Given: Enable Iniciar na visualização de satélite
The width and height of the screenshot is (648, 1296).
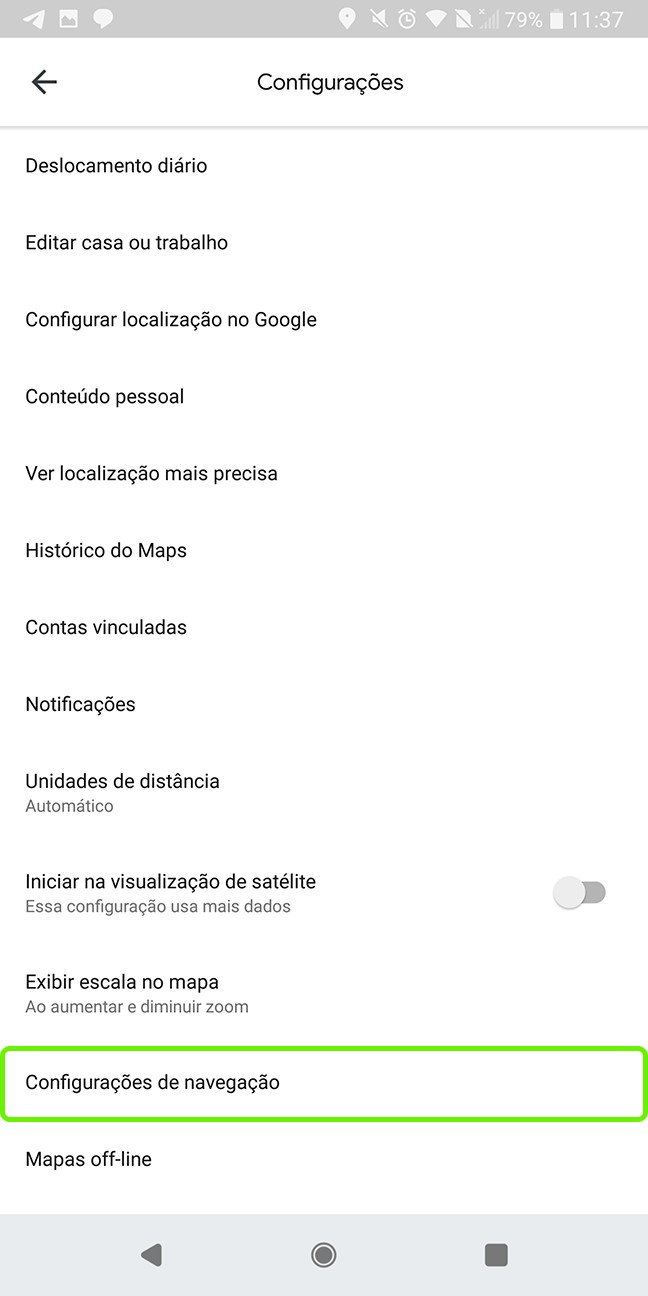Looking at the screenshot, I should [580, 893].
